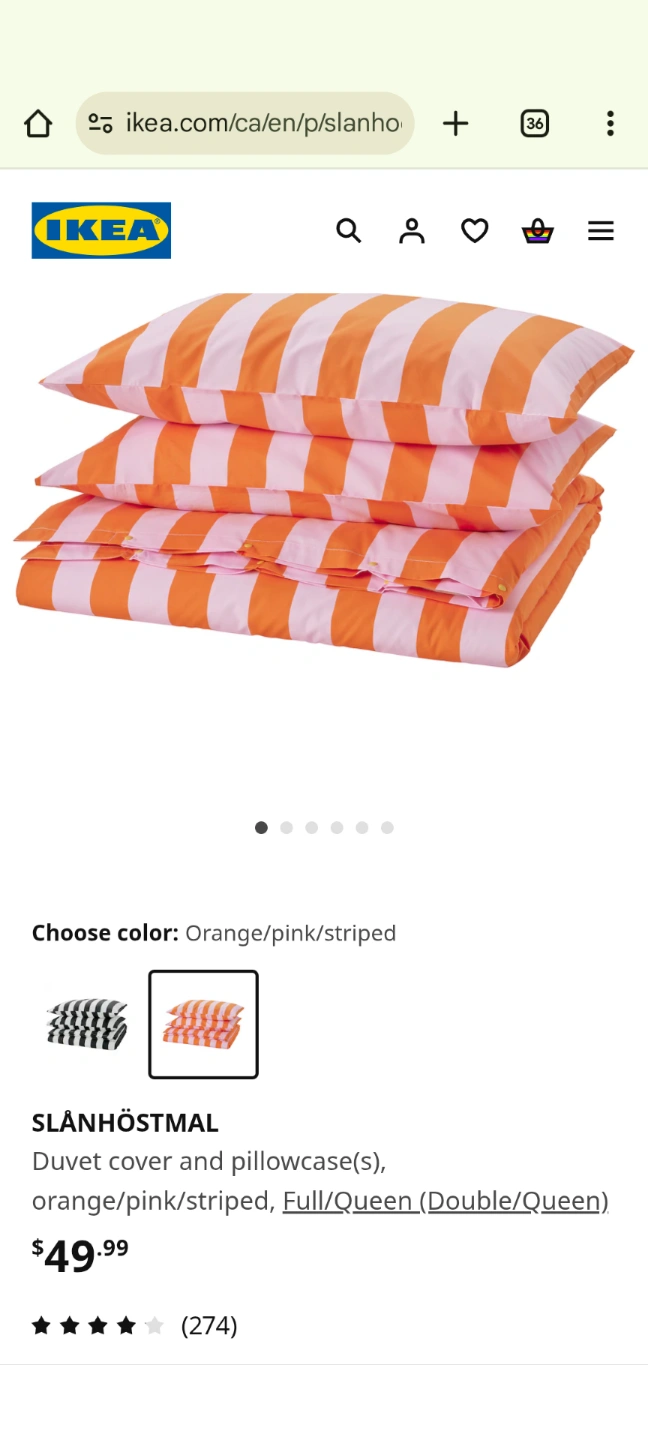Viewport: 648px width, 1440px height.
Task: Enlarge the striped duvet product image
Action: (x=324, y=479)
